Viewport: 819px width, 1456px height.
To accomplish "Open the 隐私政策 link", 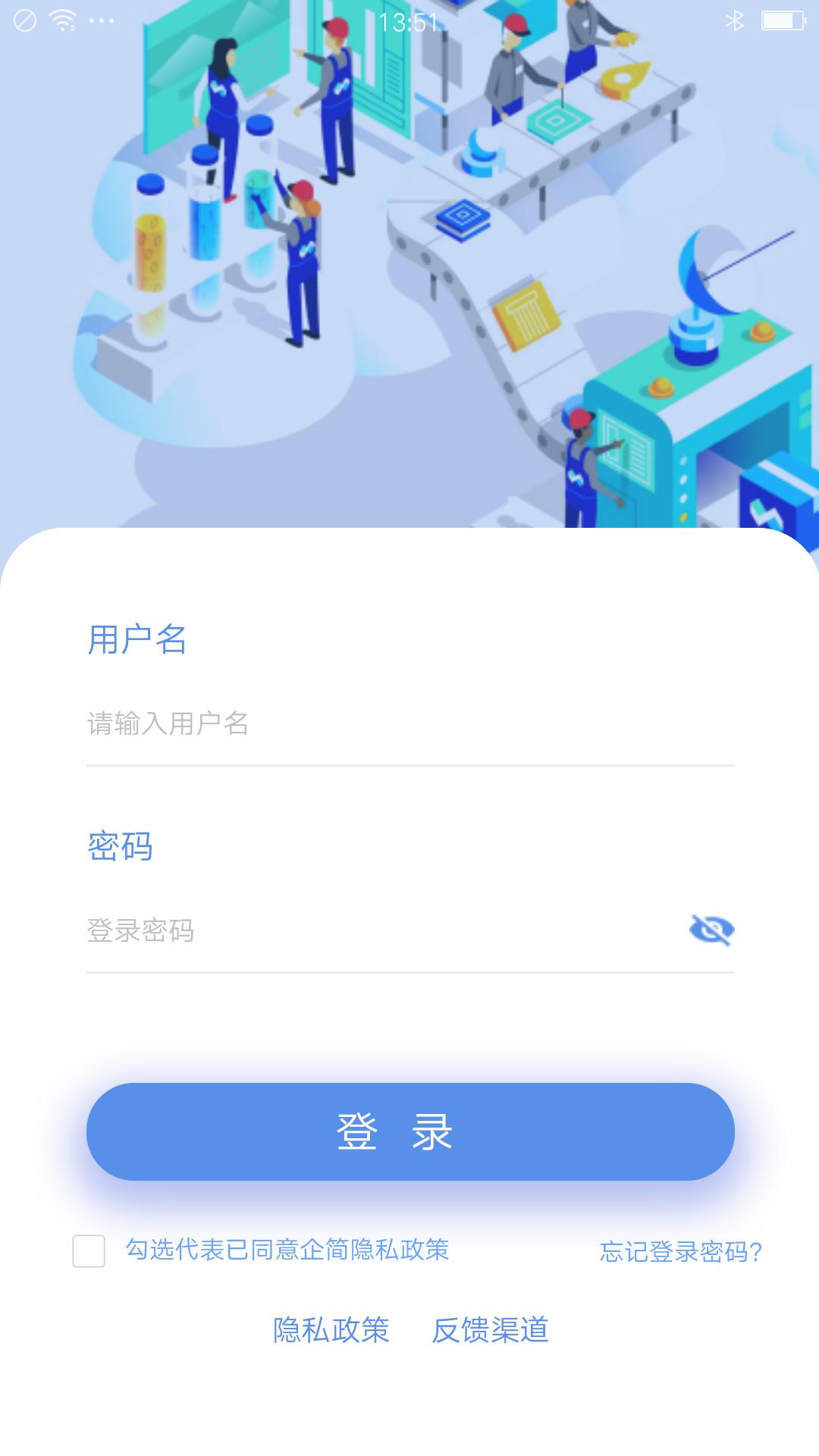I will coord(331,1330).
